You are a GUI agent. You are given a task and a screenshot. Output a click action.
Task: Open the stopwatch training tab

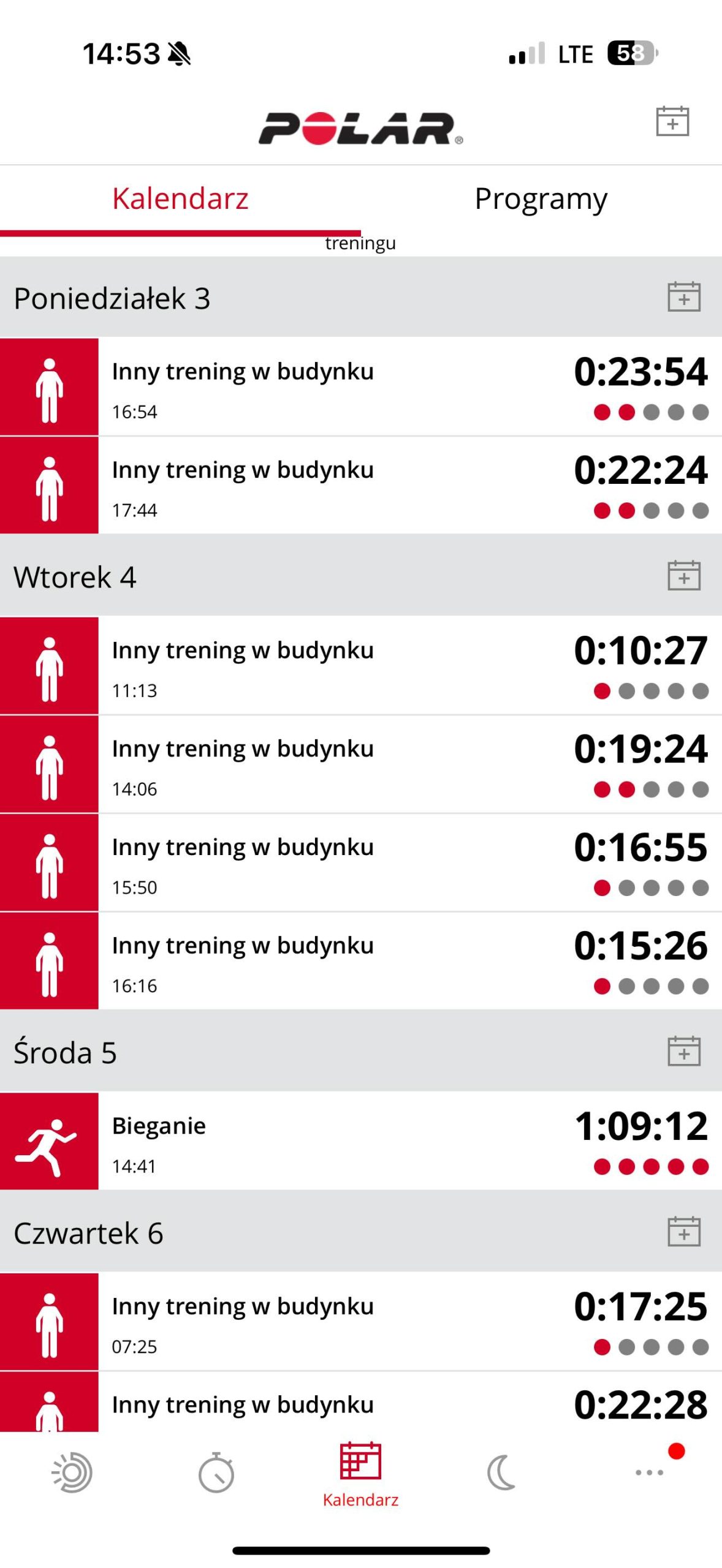216,1473
